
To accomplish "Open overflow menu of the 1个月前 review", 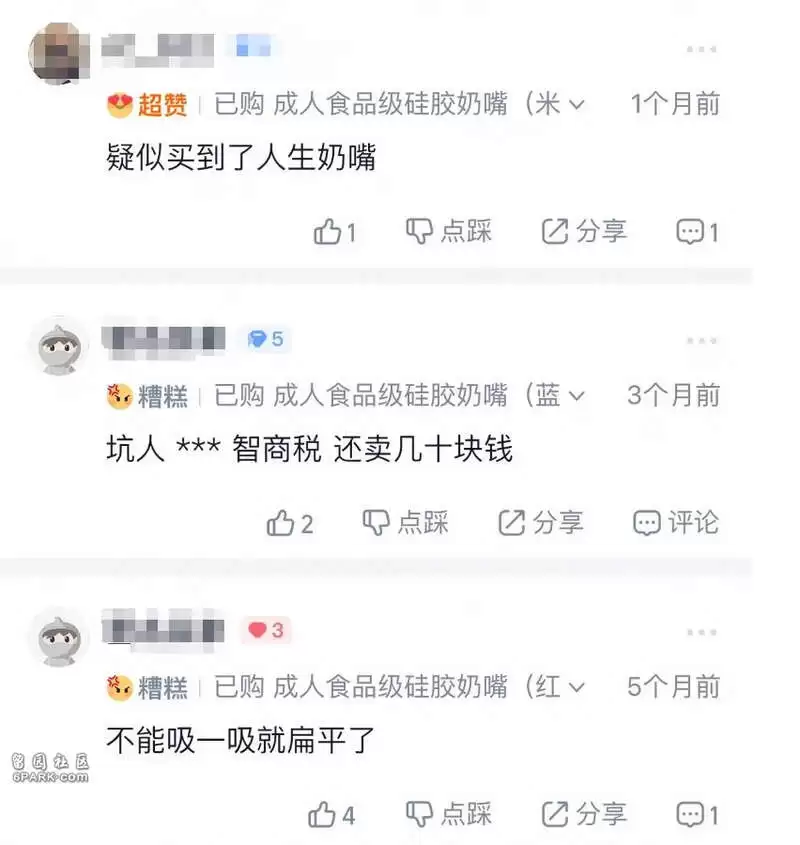I will click(x=701, y=49).
